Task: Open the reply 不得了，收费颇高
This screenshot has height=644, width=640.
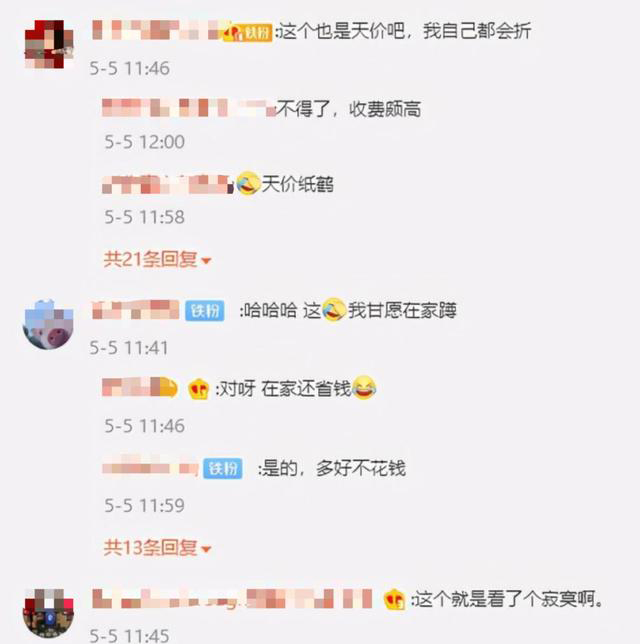Action: click(x=348, y=108)
